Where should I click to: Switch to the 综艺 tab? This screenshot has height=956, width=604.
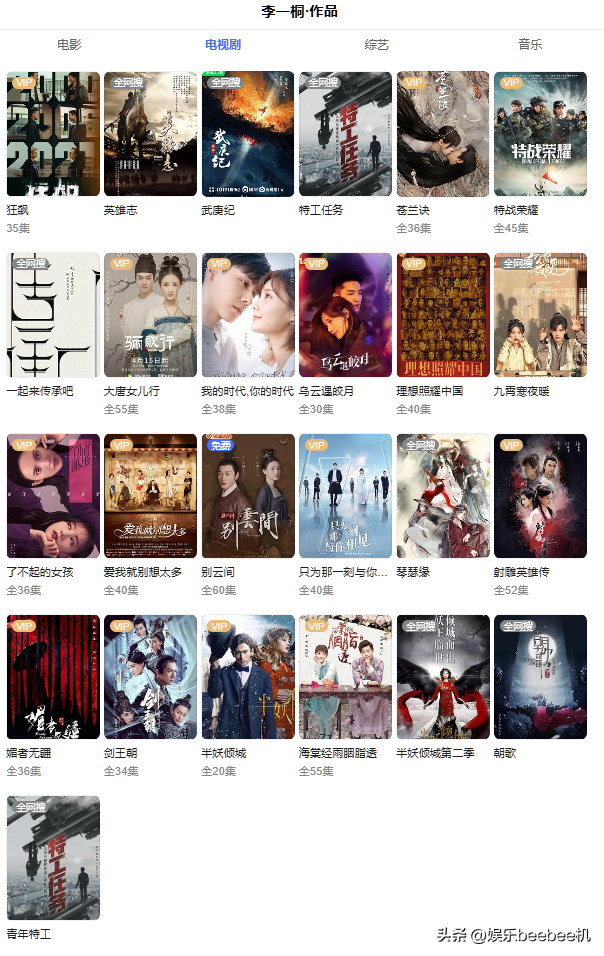click(376, 44)
